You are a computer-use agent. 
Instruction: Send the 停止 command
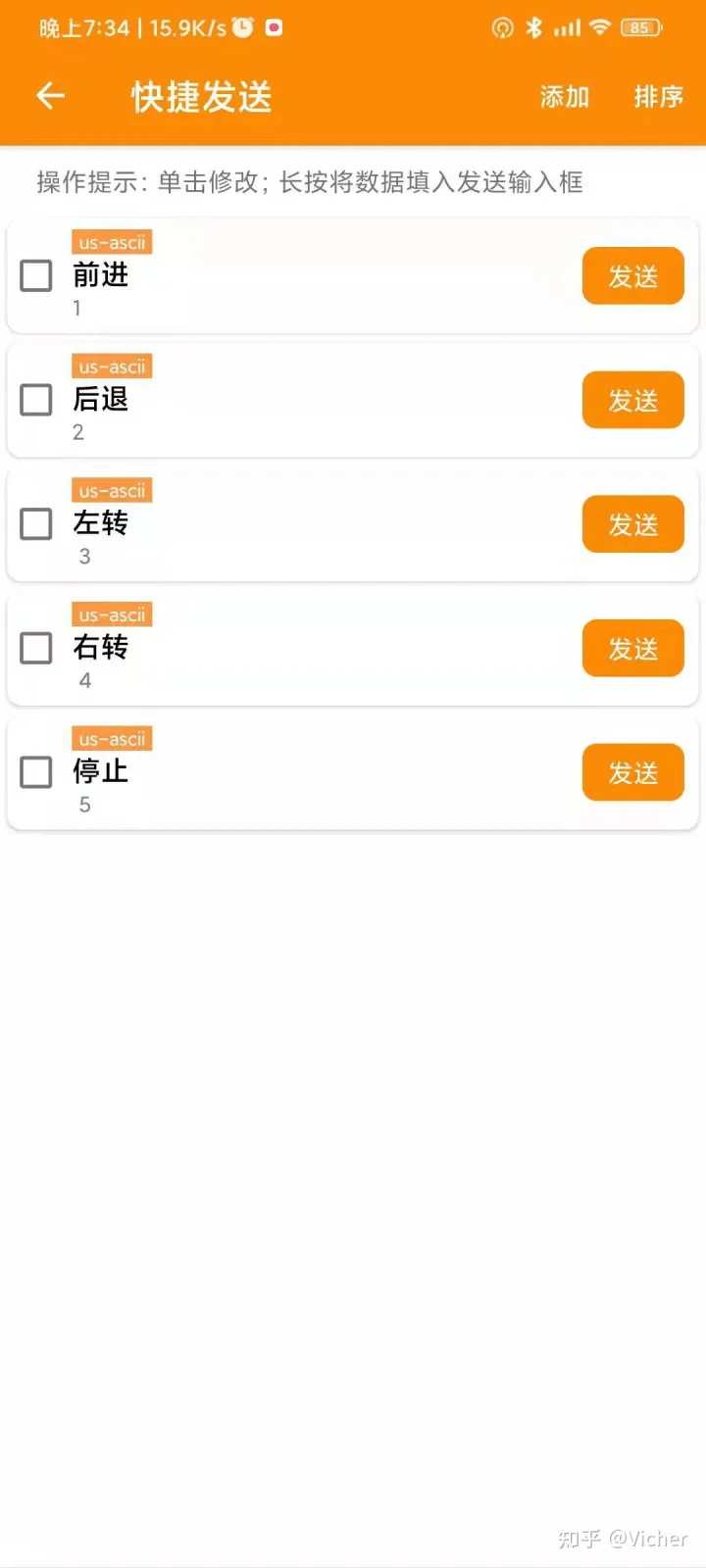tap(632, 772)
